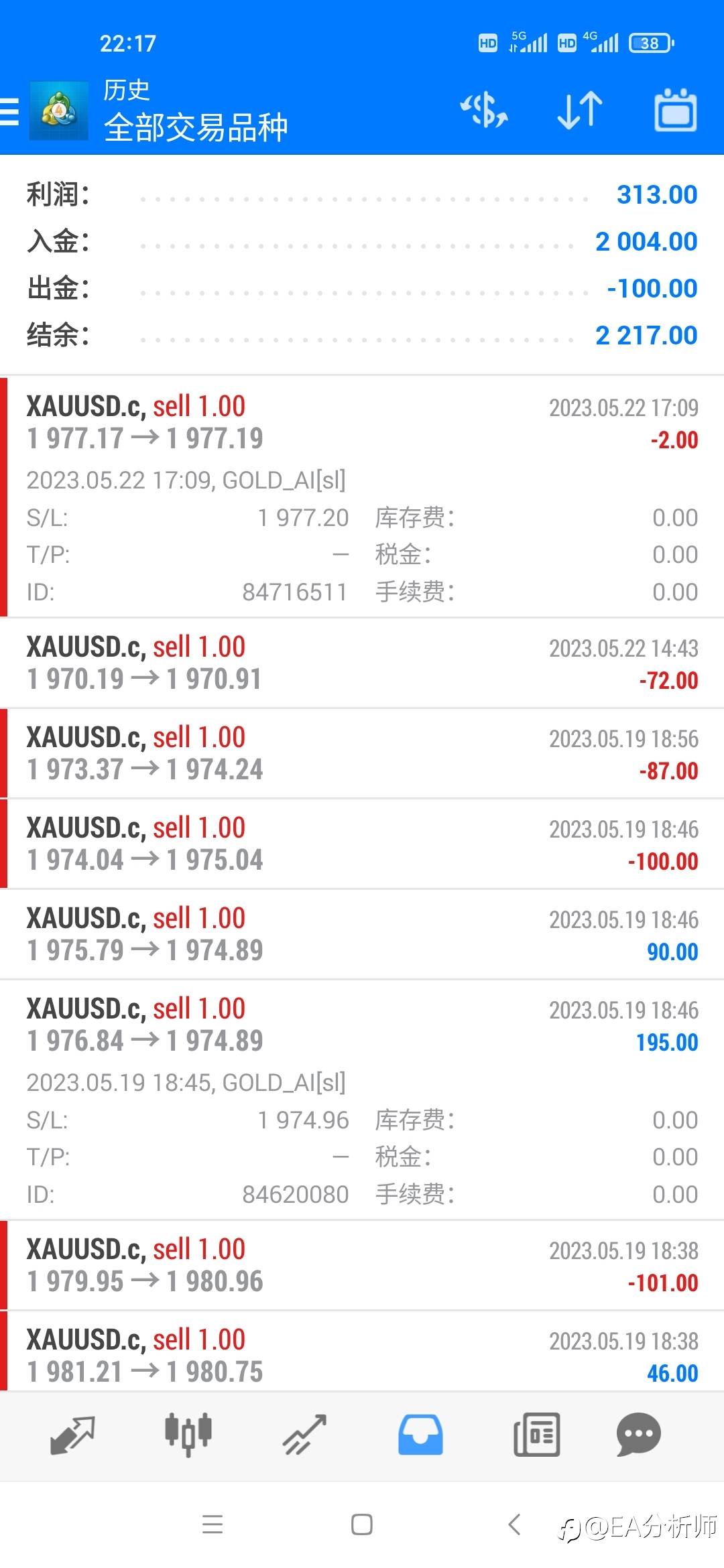Go to the system home screen

(x=362, y=1525)
